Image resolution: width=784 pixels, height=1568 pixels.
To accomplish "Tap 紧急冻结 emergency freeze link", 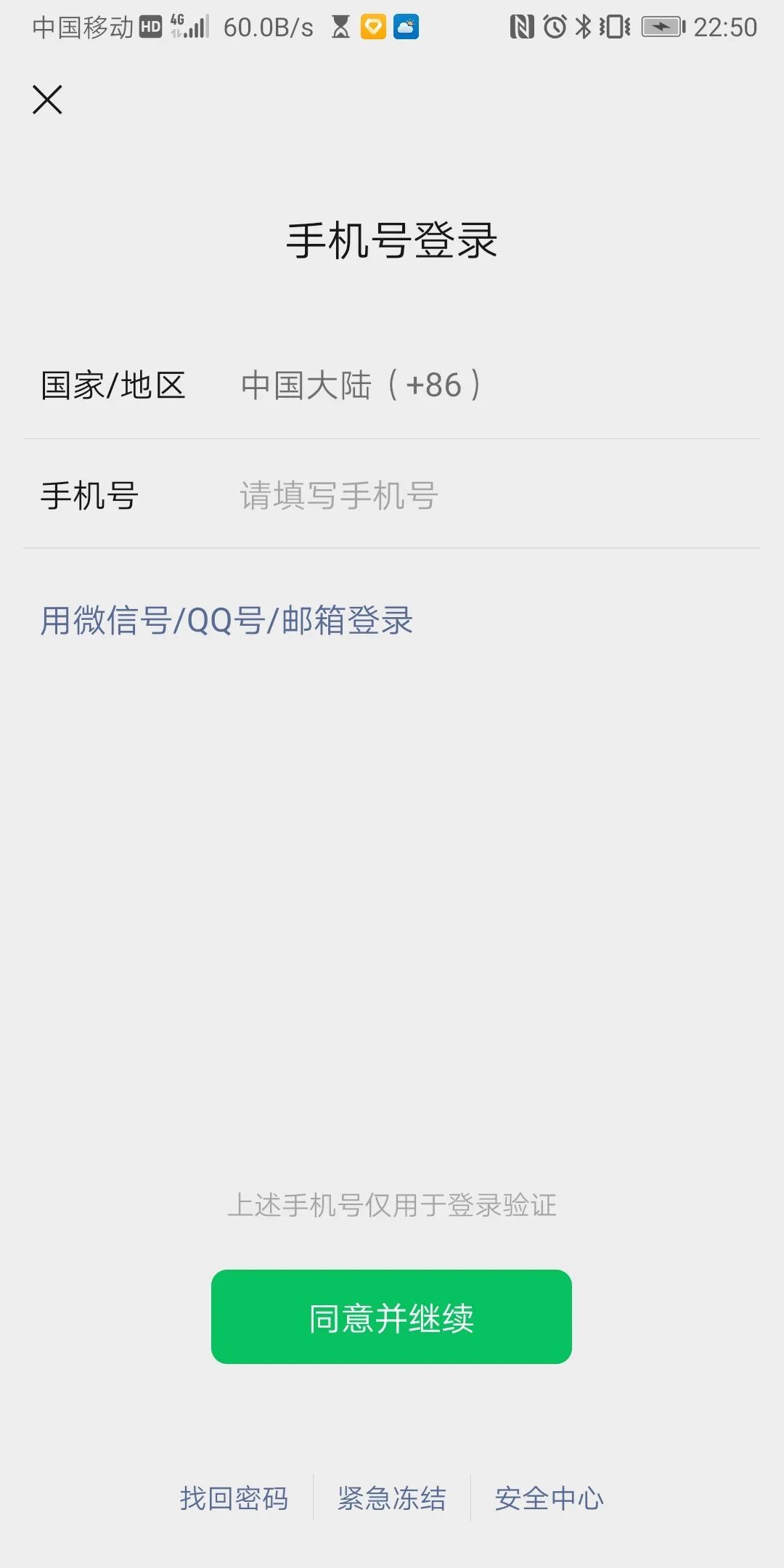I will tap(392, 1499).
